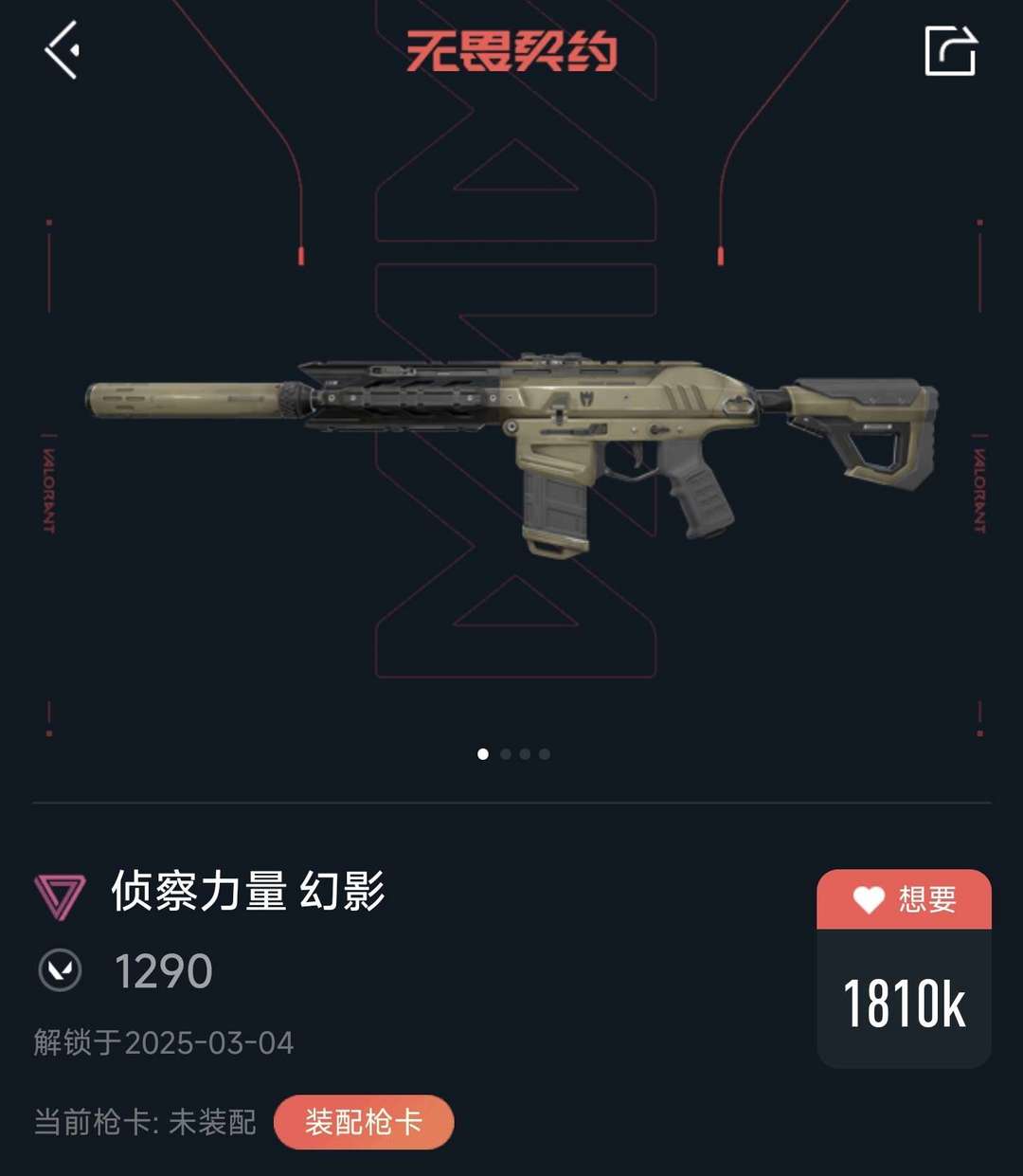The width and height of the screenshot is (1023, 1176).
Task: Share this weapon skin
Action: (950, 50)
